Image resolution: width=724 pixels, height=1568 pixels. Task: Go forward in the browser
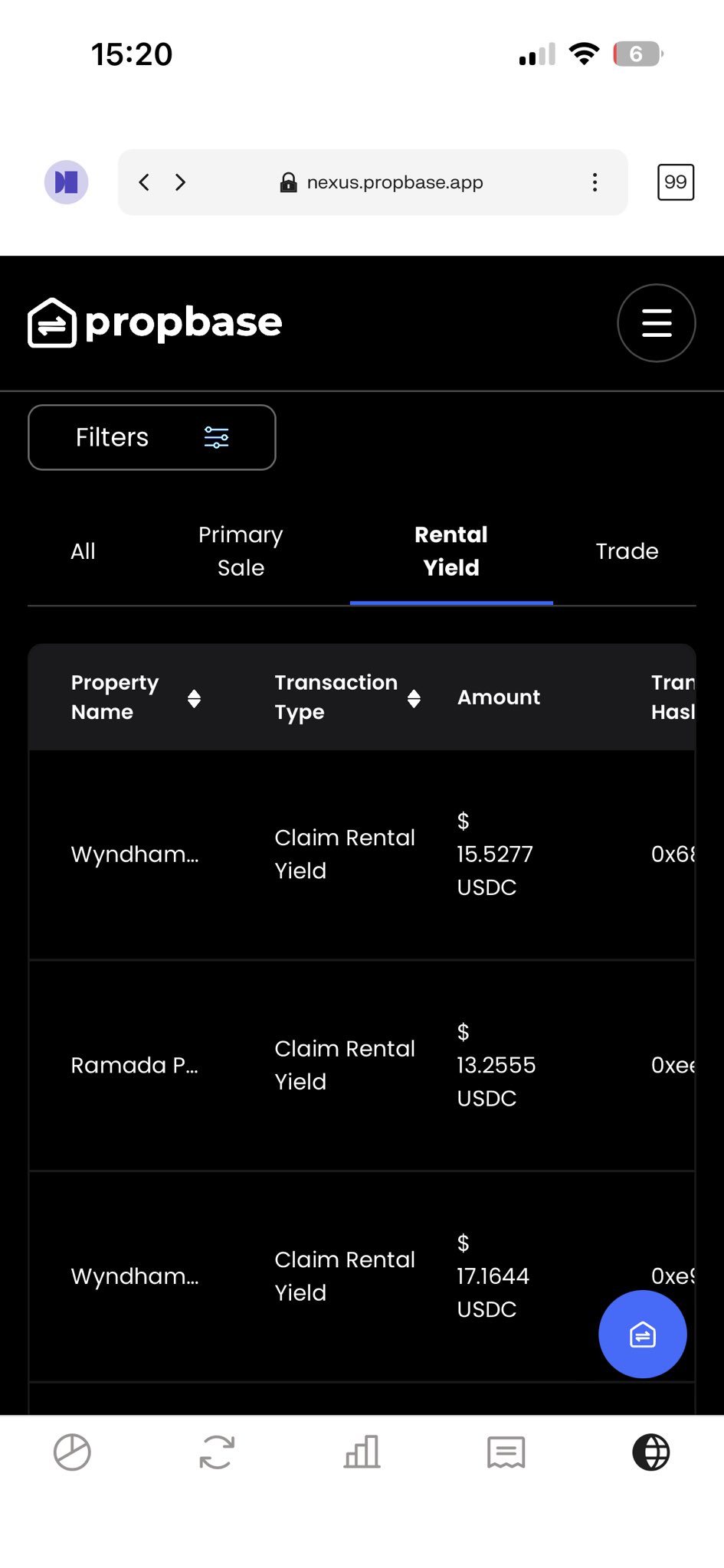[x=180, y=182]
